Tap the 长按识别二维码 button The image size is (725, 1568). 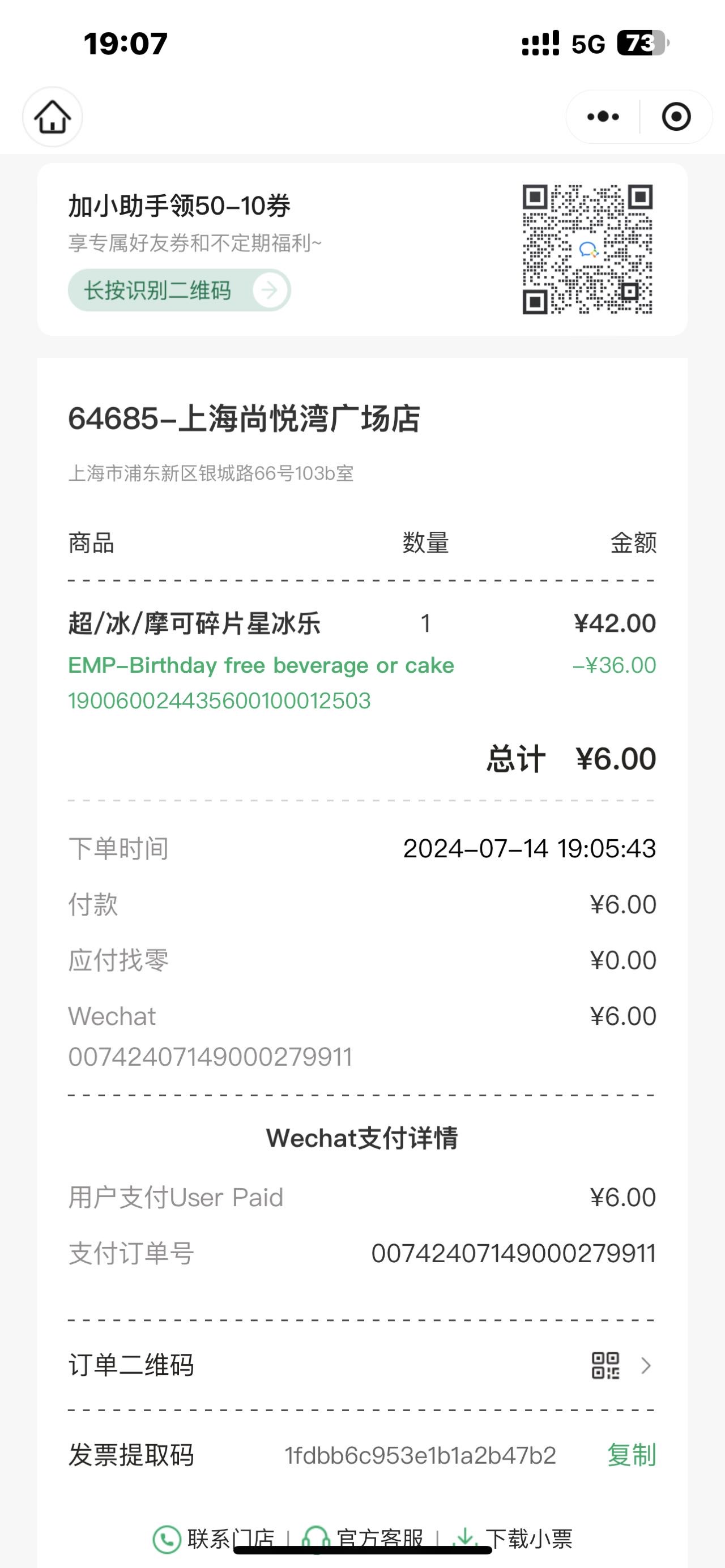pyautogui.click(x=179, y=290)
